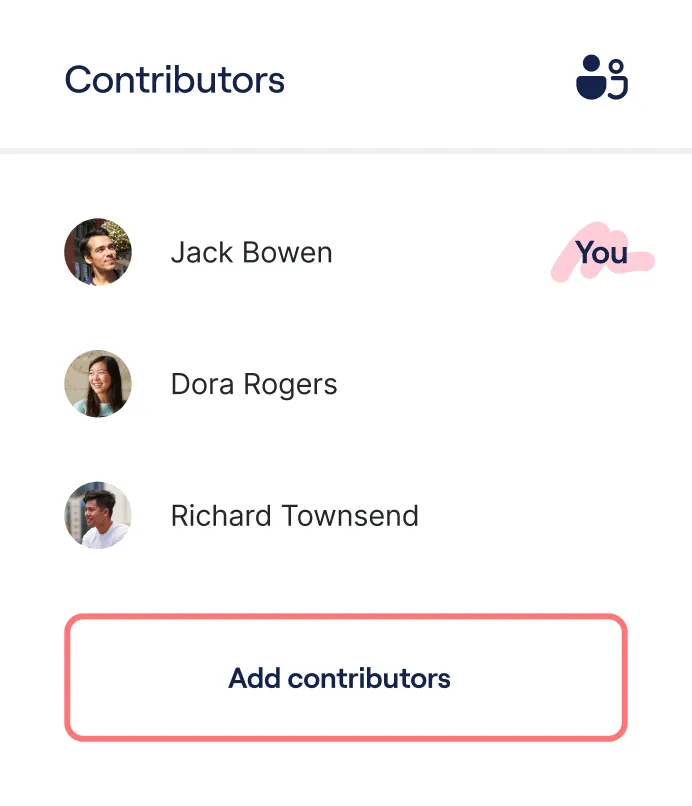This screenshot has height=806, width=692.
Task: Select contributor Dora Rogers
Action: (x=253, y=384)
